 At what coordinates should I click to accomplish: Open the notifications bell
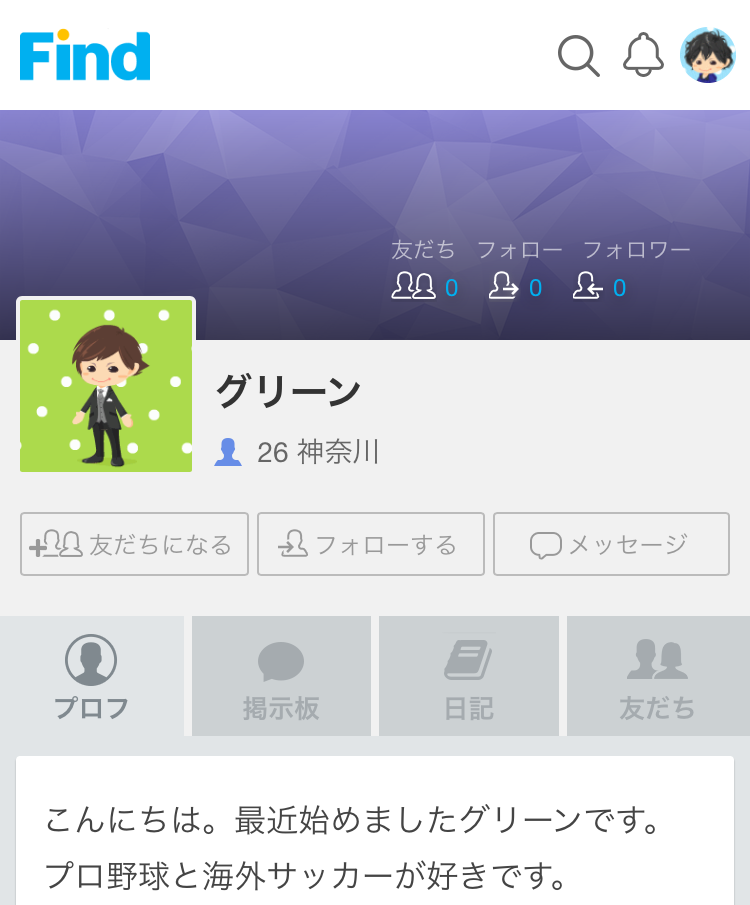click(x=643, y=55)
